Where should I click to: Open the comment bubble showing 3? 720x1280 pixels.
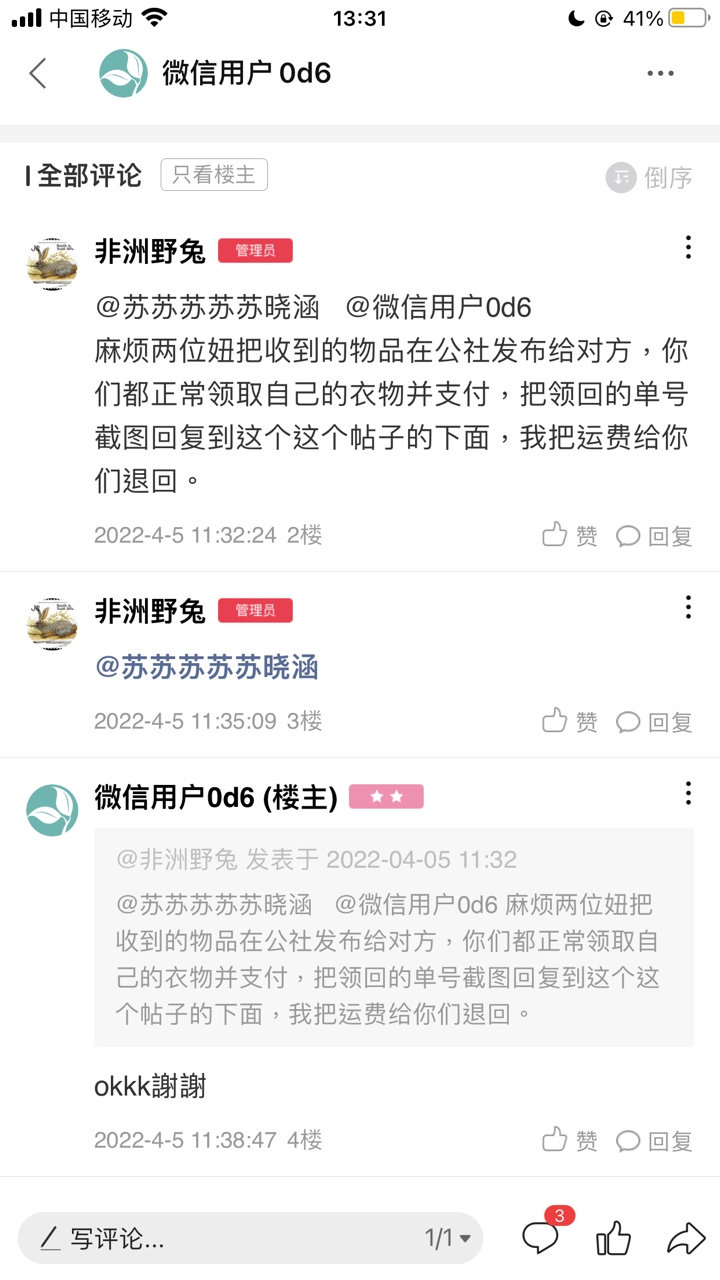[x=541, y=1238]
